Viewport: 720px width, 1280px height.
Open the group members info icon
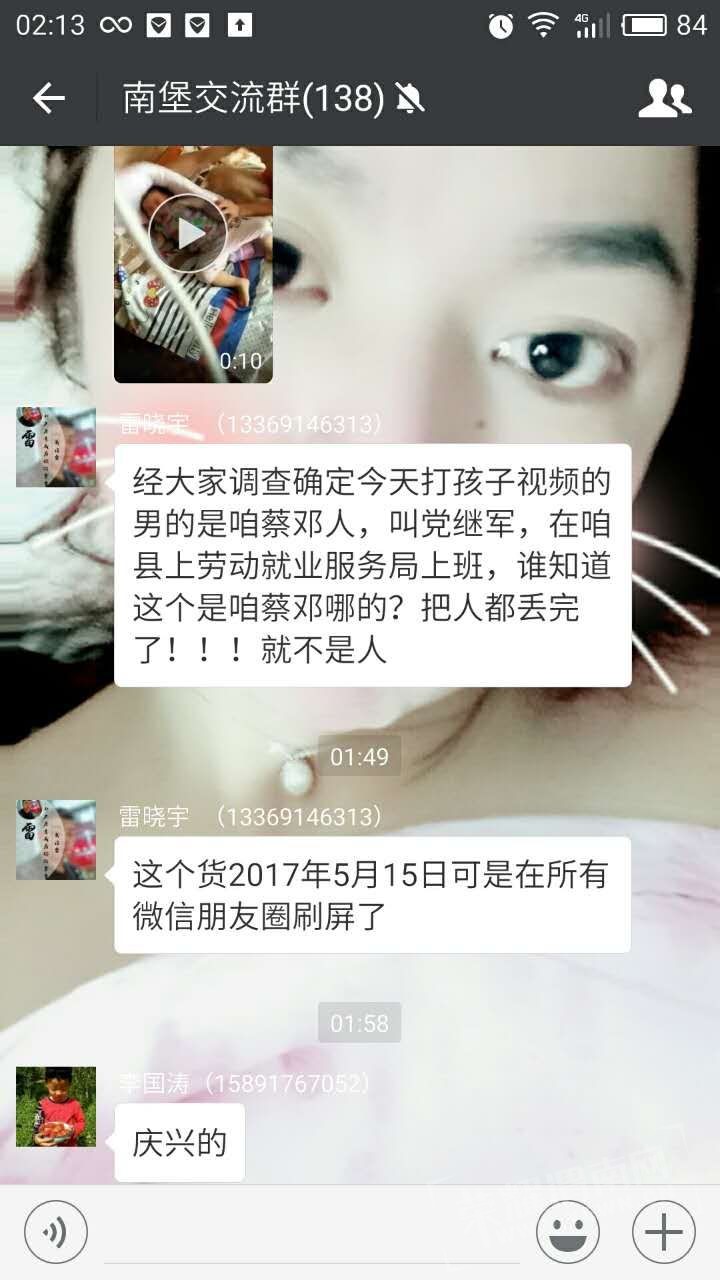665,98
